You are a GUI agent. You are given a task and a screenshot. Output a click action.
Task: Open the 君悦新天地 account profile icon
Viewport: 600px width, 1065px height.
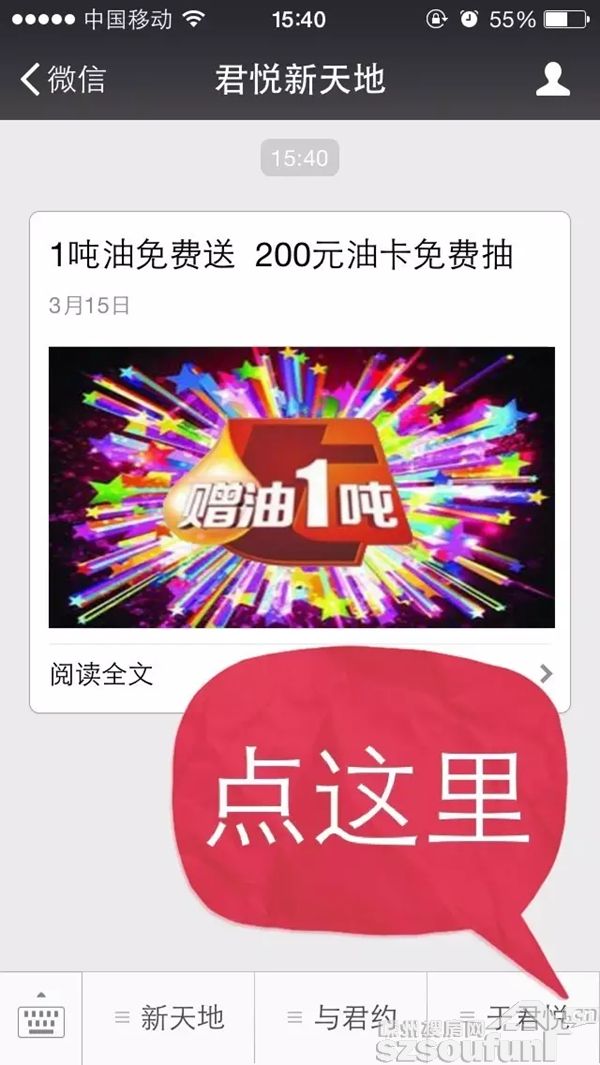552,79
